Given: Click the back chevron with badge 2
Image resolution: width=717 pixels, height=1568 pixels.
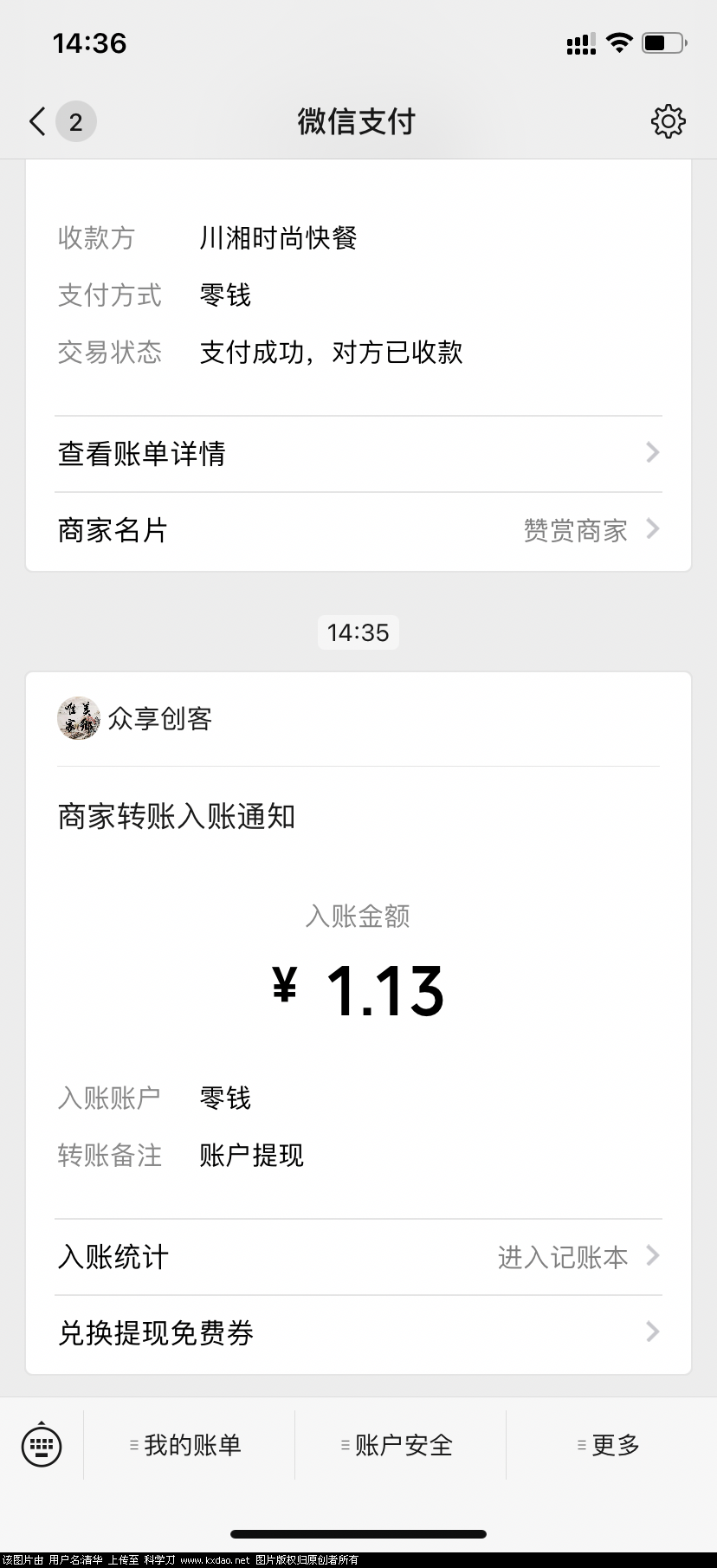Looking at the screenshot, I should point(52,120).
